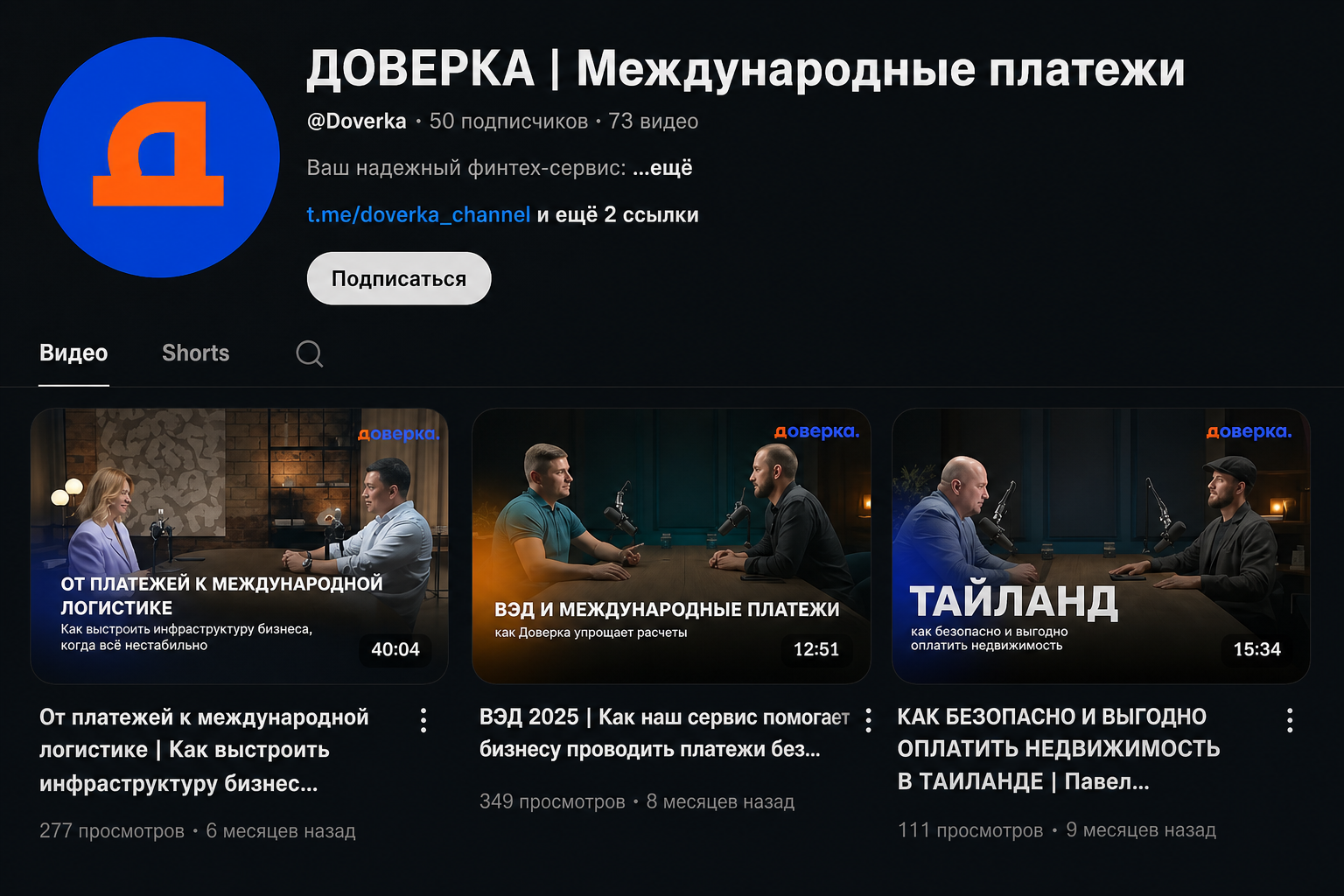Show the 2 additional channel links

(x=618, y=214)
